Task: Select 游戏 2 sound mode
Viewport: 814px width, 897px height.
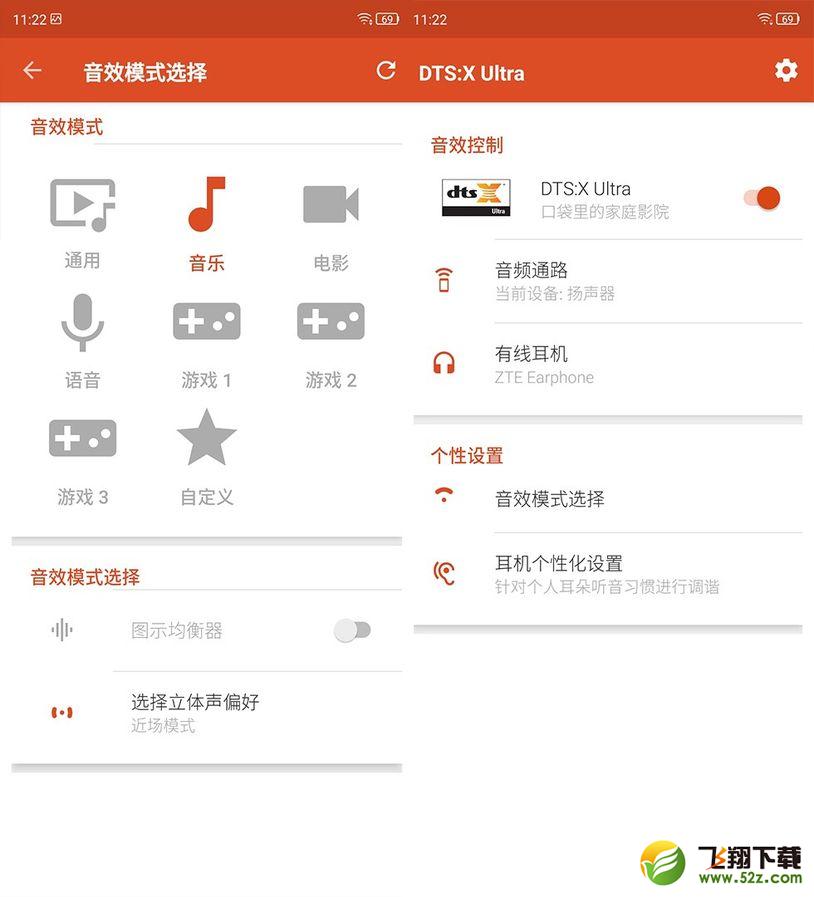Action: 331,339
